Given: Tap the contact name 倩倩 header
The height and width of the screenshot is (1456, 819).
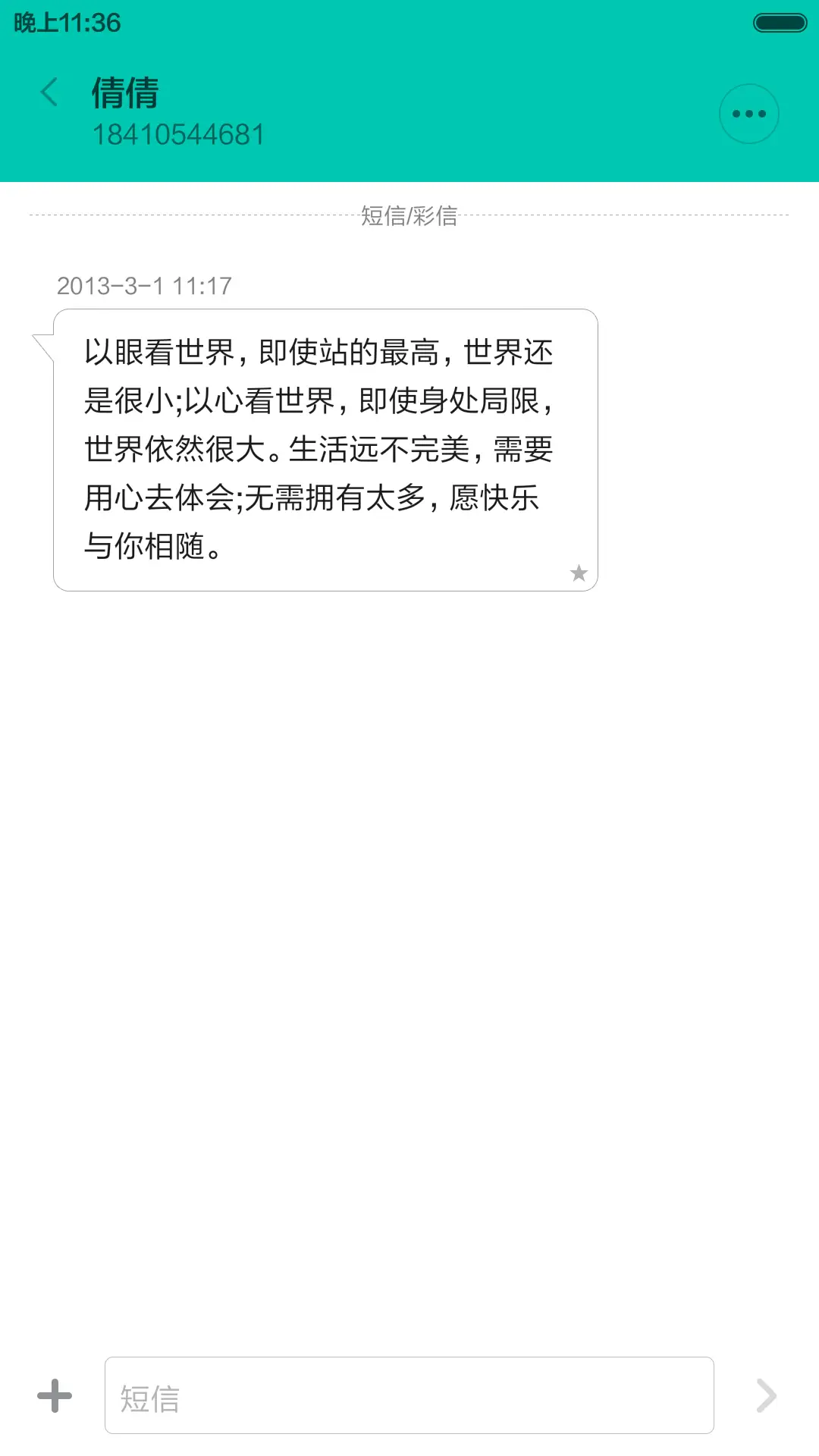Looking at the screenshot, I should click(x=124, y=93).
